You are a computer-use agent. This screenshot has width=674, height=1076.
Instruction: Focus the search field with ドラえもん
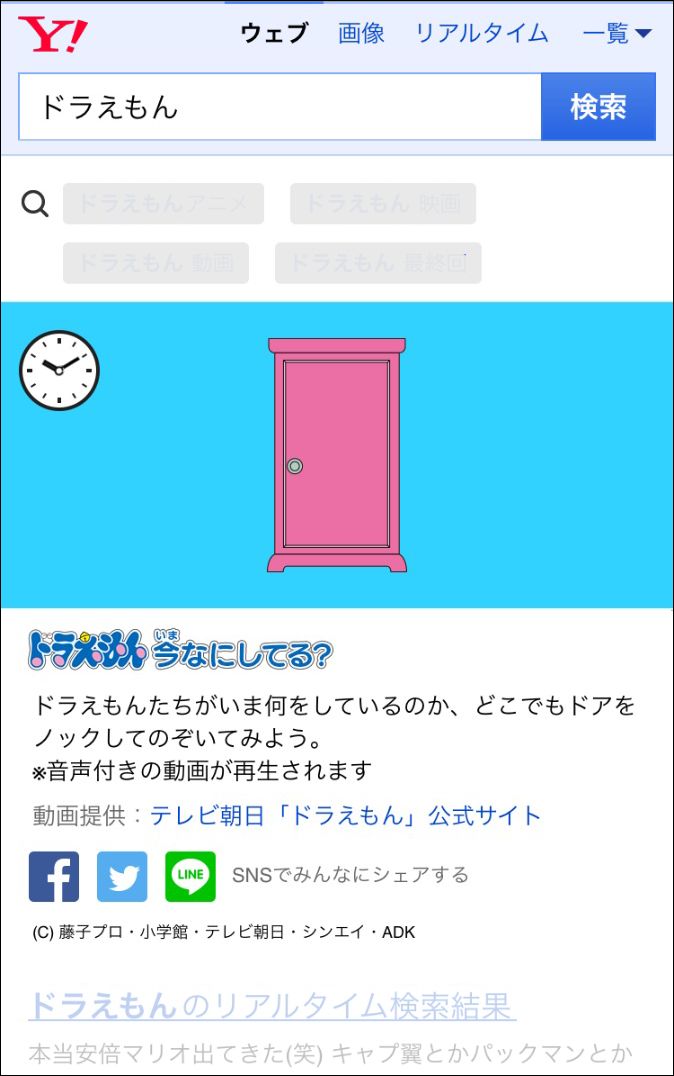[x=280, y=107]
